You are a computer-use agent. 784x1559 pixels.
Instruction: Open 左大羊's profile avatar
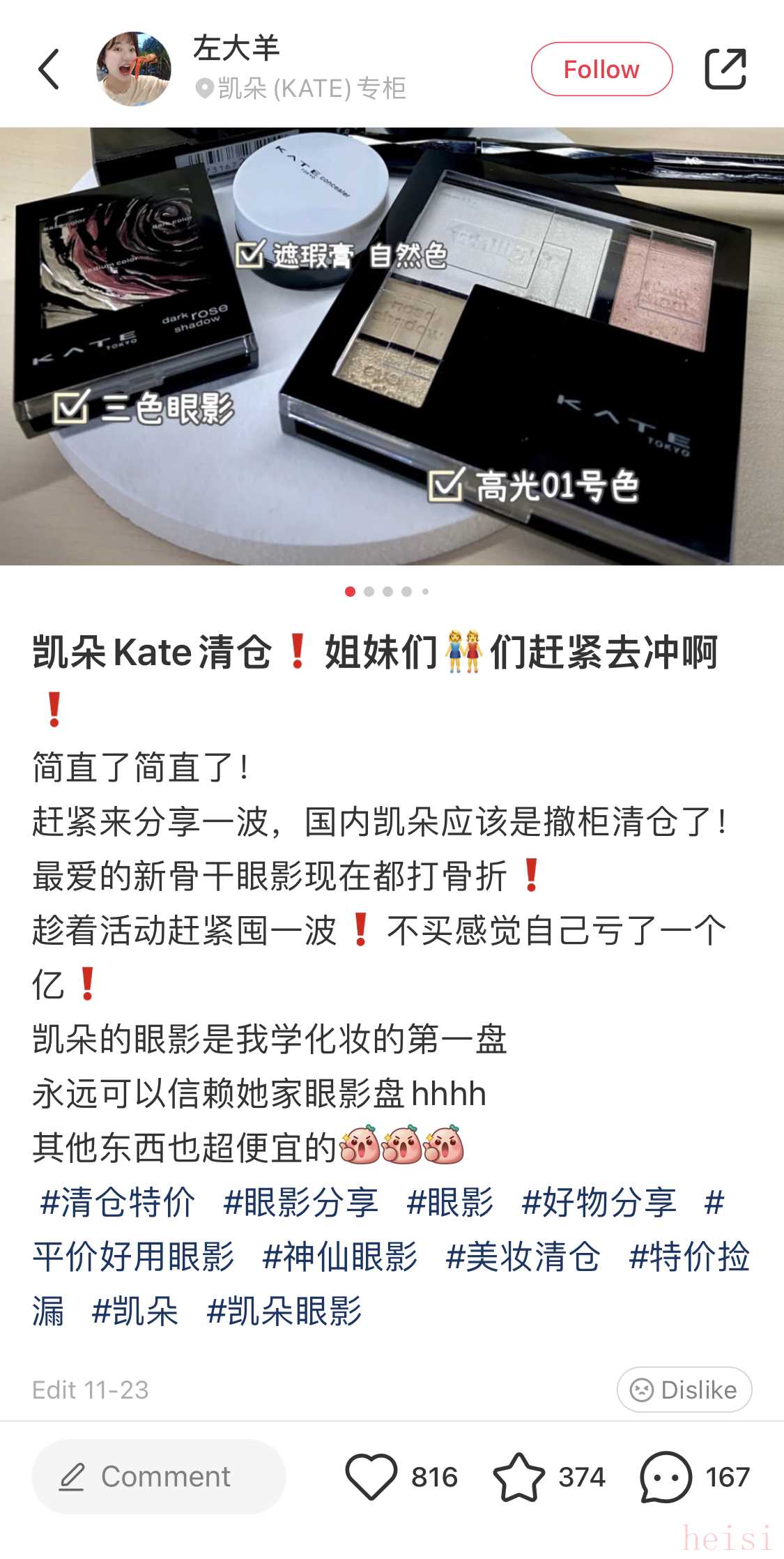(134, 69)
